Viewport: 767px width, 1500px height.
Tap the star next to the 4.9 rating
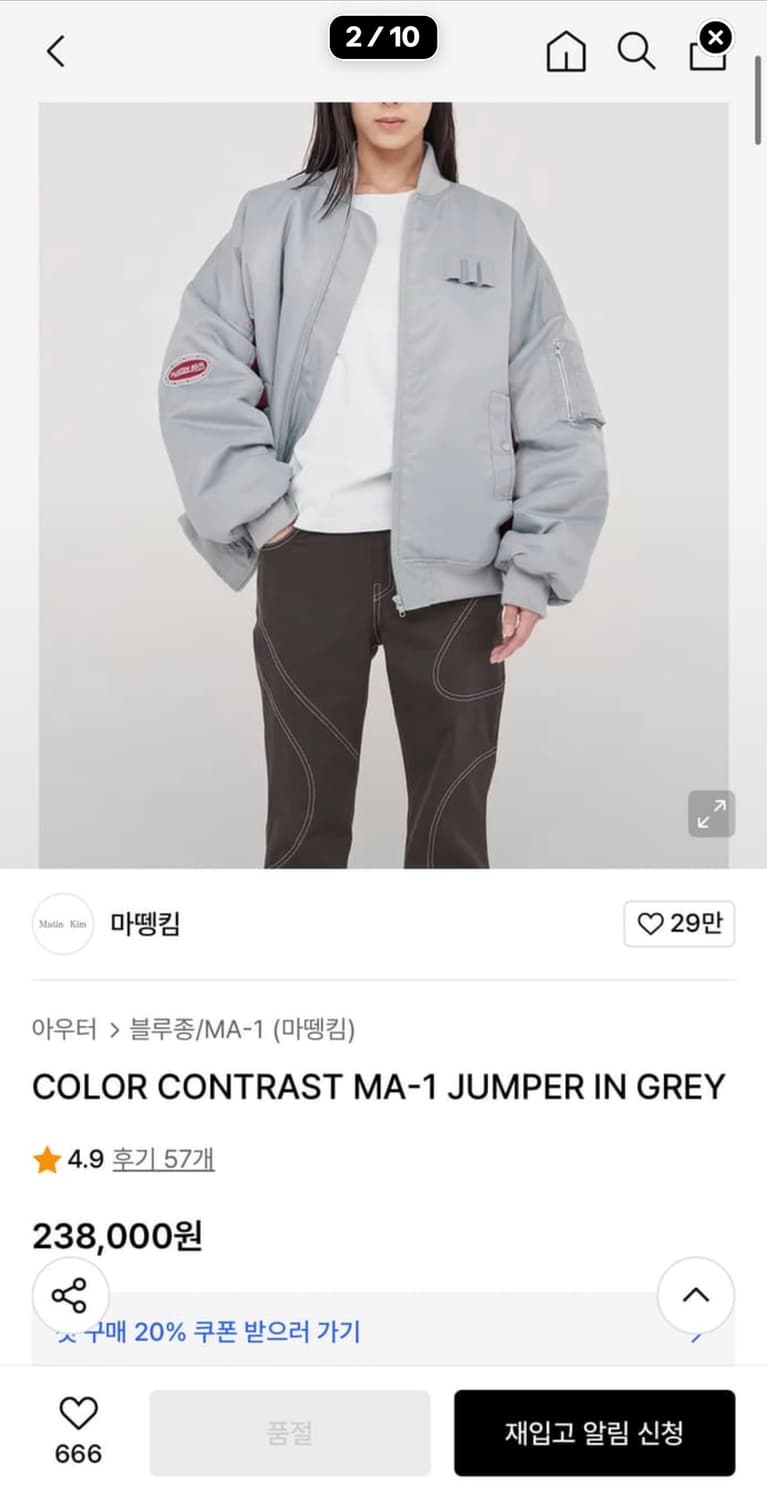point(45,1159)
